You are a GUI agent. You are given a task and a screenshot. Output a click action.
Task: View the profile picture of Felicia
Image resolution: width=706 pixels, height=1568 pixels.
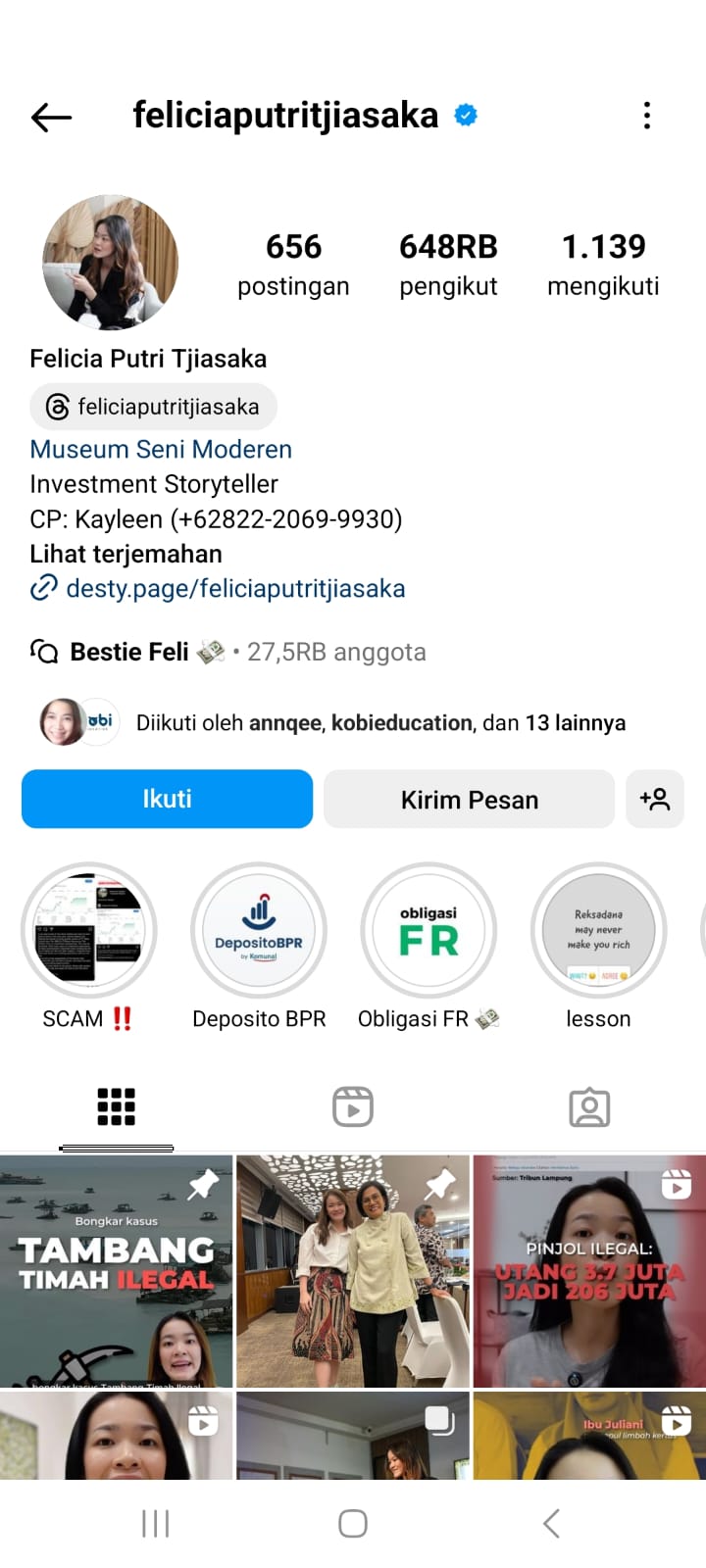pos(110,263)
